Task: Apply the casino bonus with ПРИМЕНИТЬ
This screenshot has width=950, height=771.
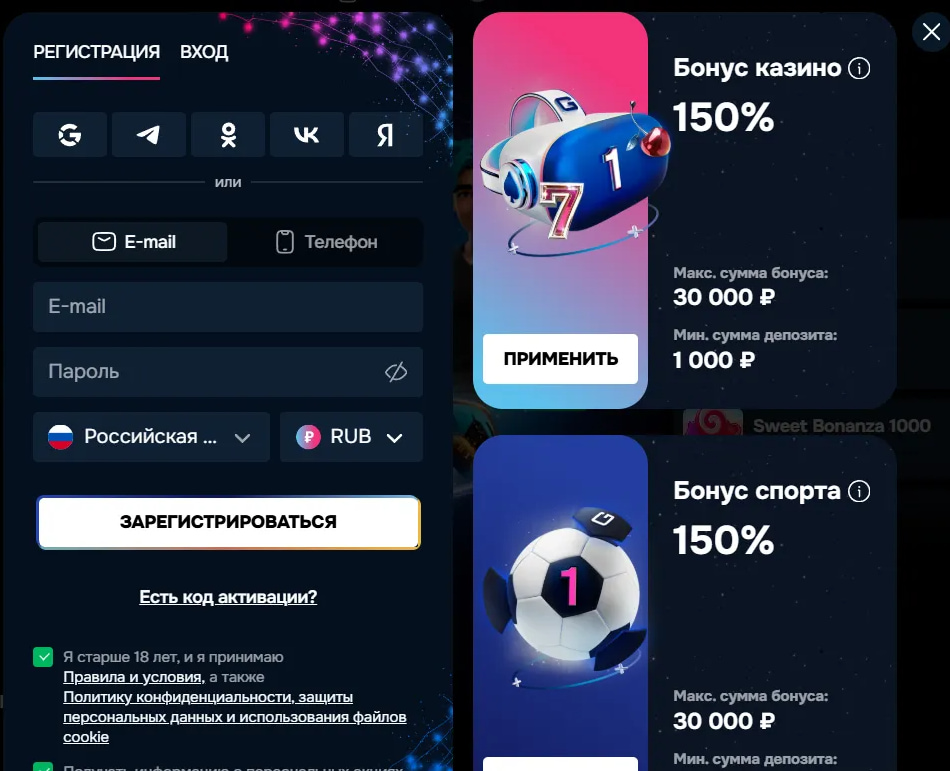Action: (560, 359)
